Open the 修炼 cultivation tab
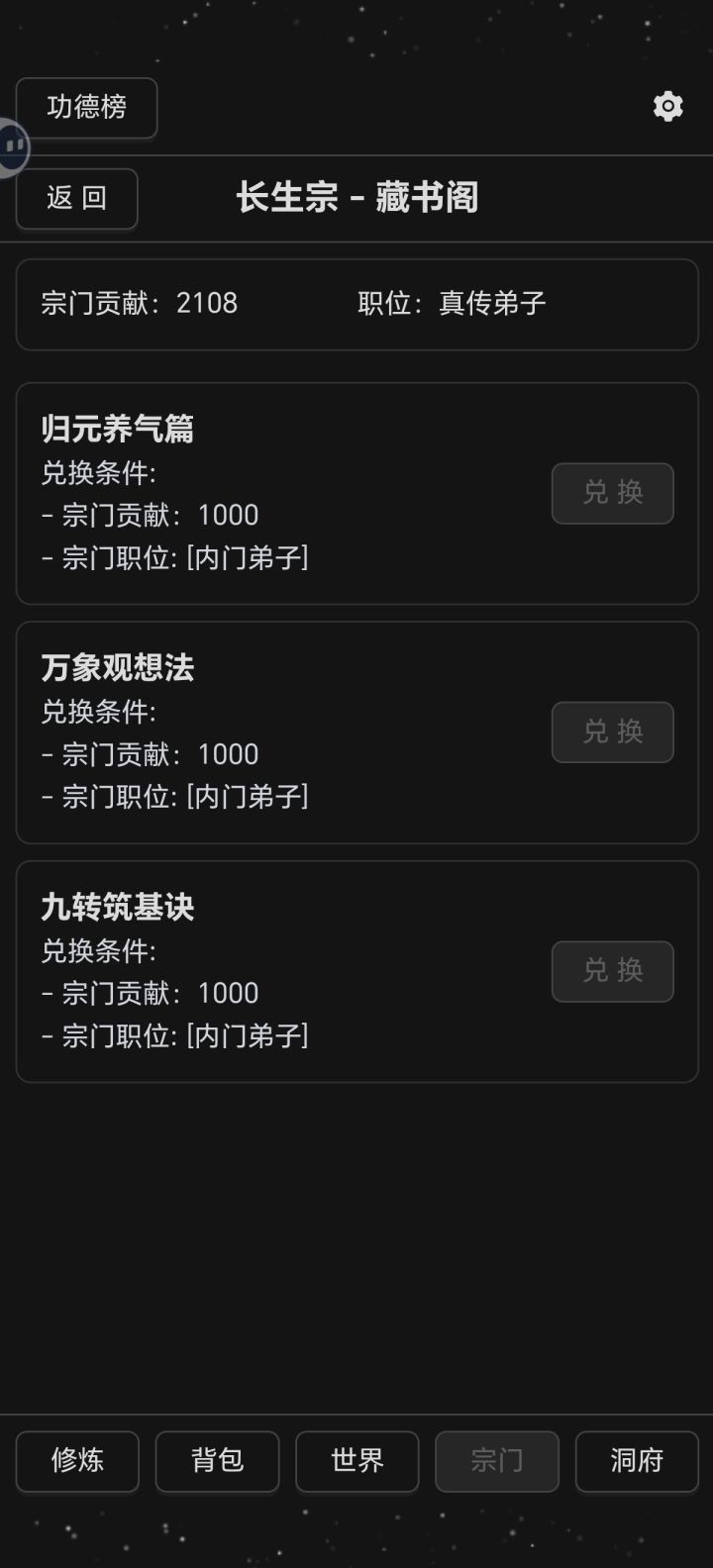This screenshot has width=713, height=1568. click(x=77, y=1461)
